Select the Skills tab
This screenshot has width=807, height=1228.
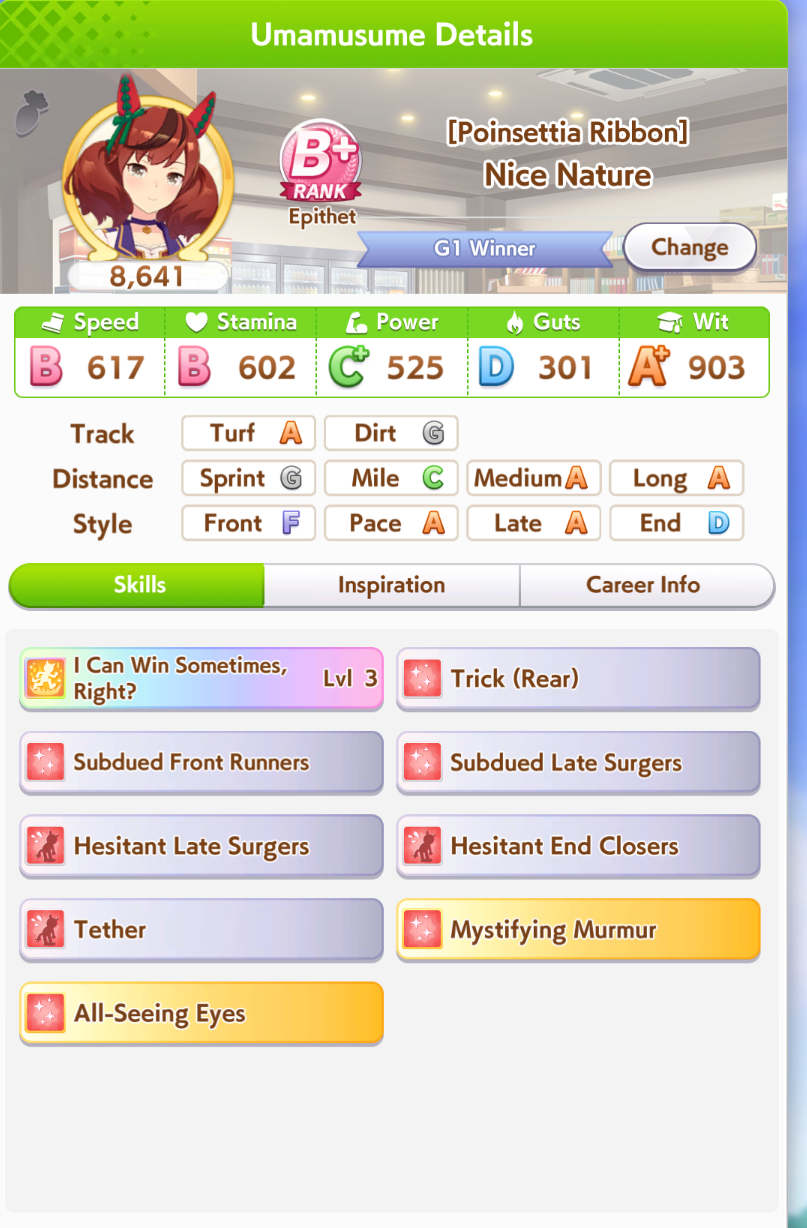coord(138,585)
